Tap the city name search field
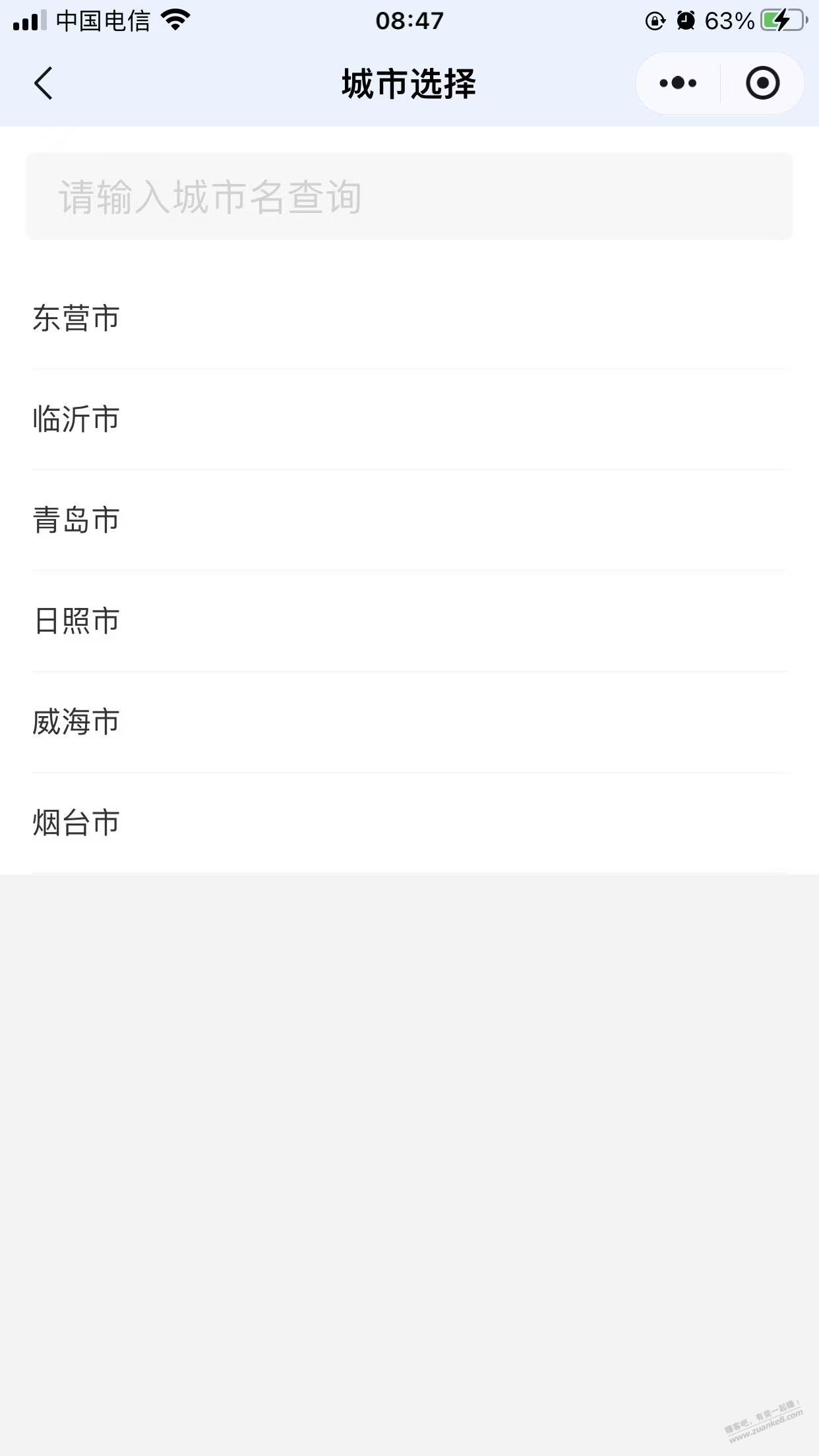This screenshot has width=819, height=1456. (x=409, y=197)
